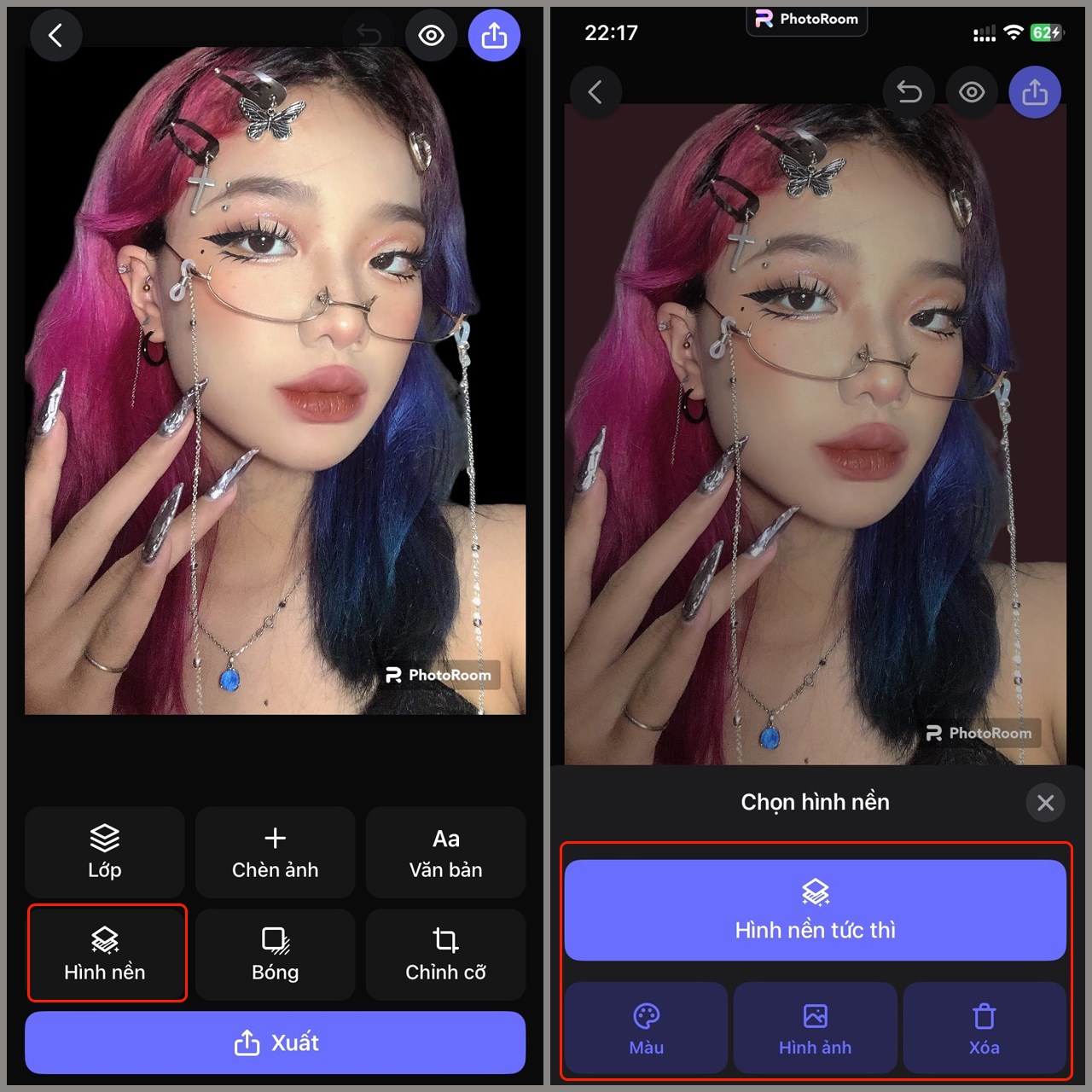Open Chỉnh cỡ to resize
The width and height of the screenshot is (1092, 1092).
point(445,954)
